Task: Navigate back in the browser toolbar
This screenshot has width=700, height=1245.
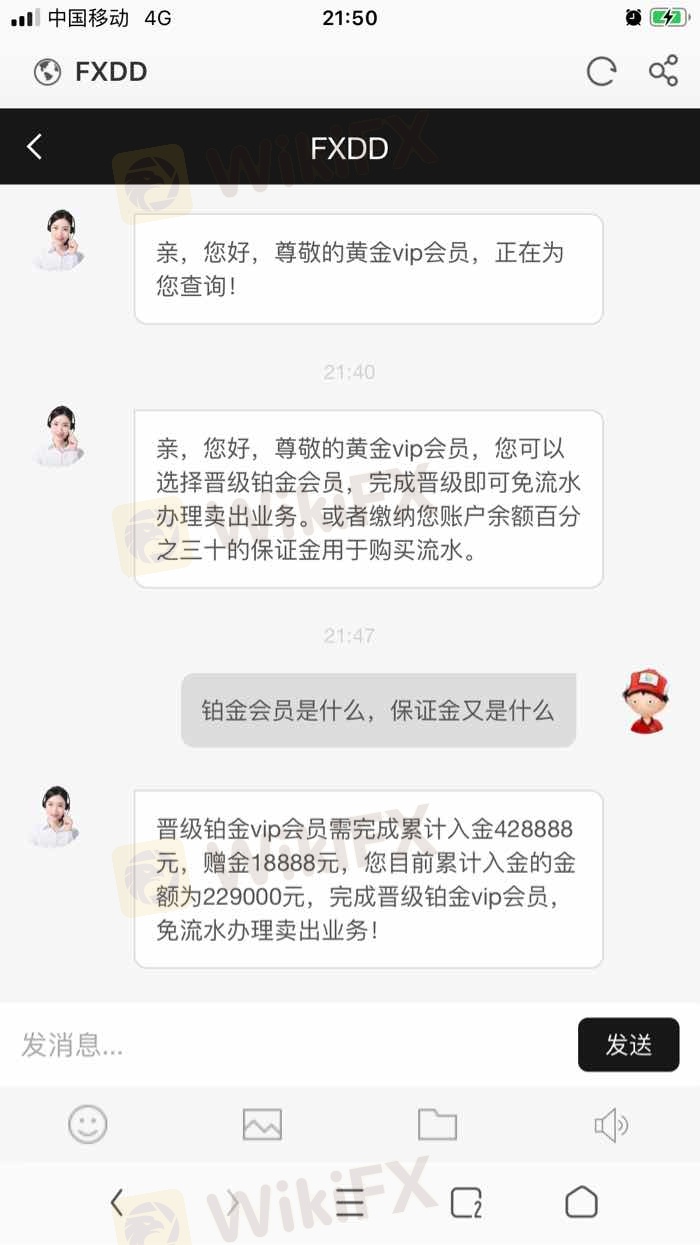Action: 117,1202
